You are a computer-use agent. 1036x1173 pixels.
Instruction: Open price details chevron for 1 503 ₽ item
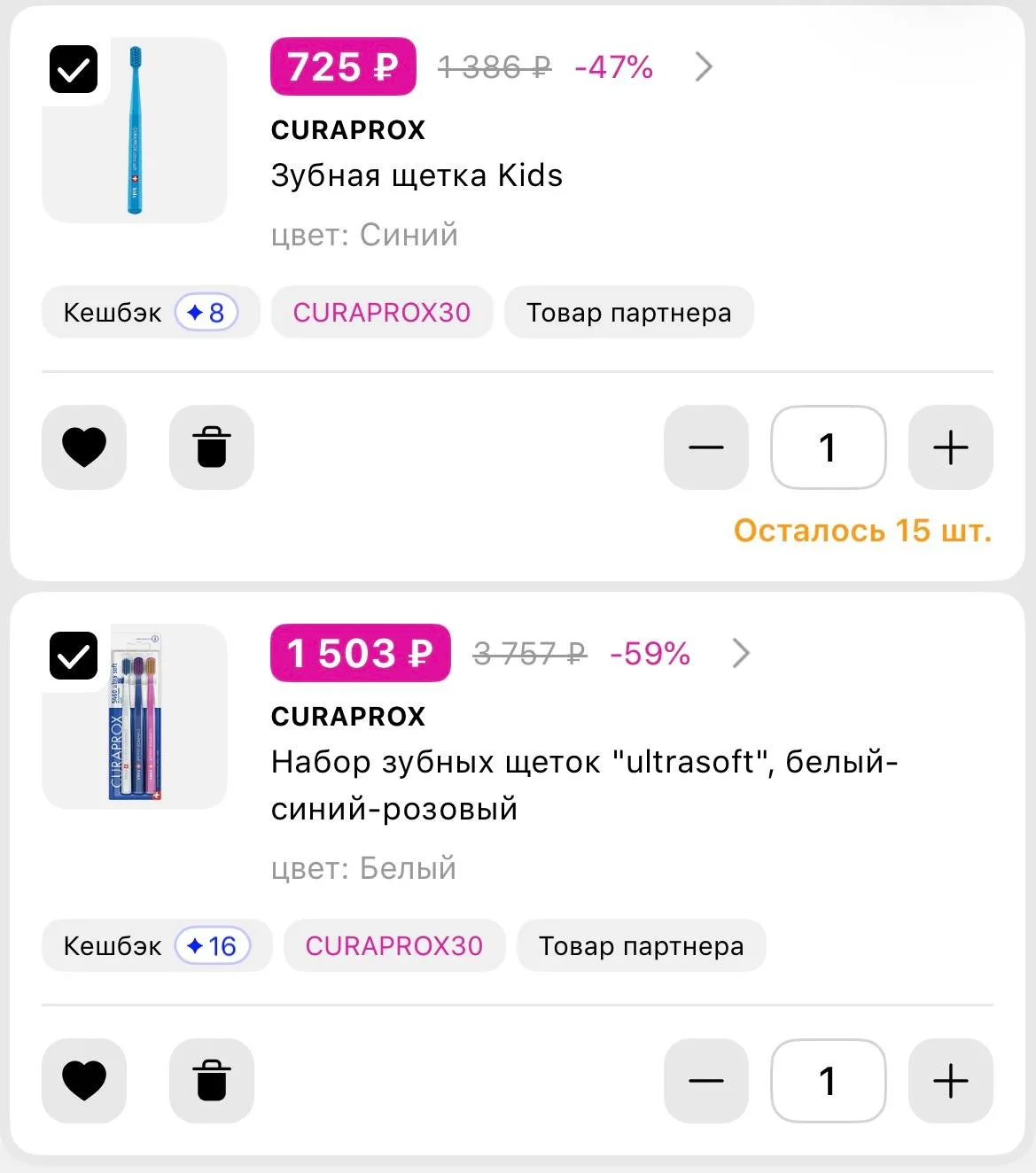coord(741,653)
